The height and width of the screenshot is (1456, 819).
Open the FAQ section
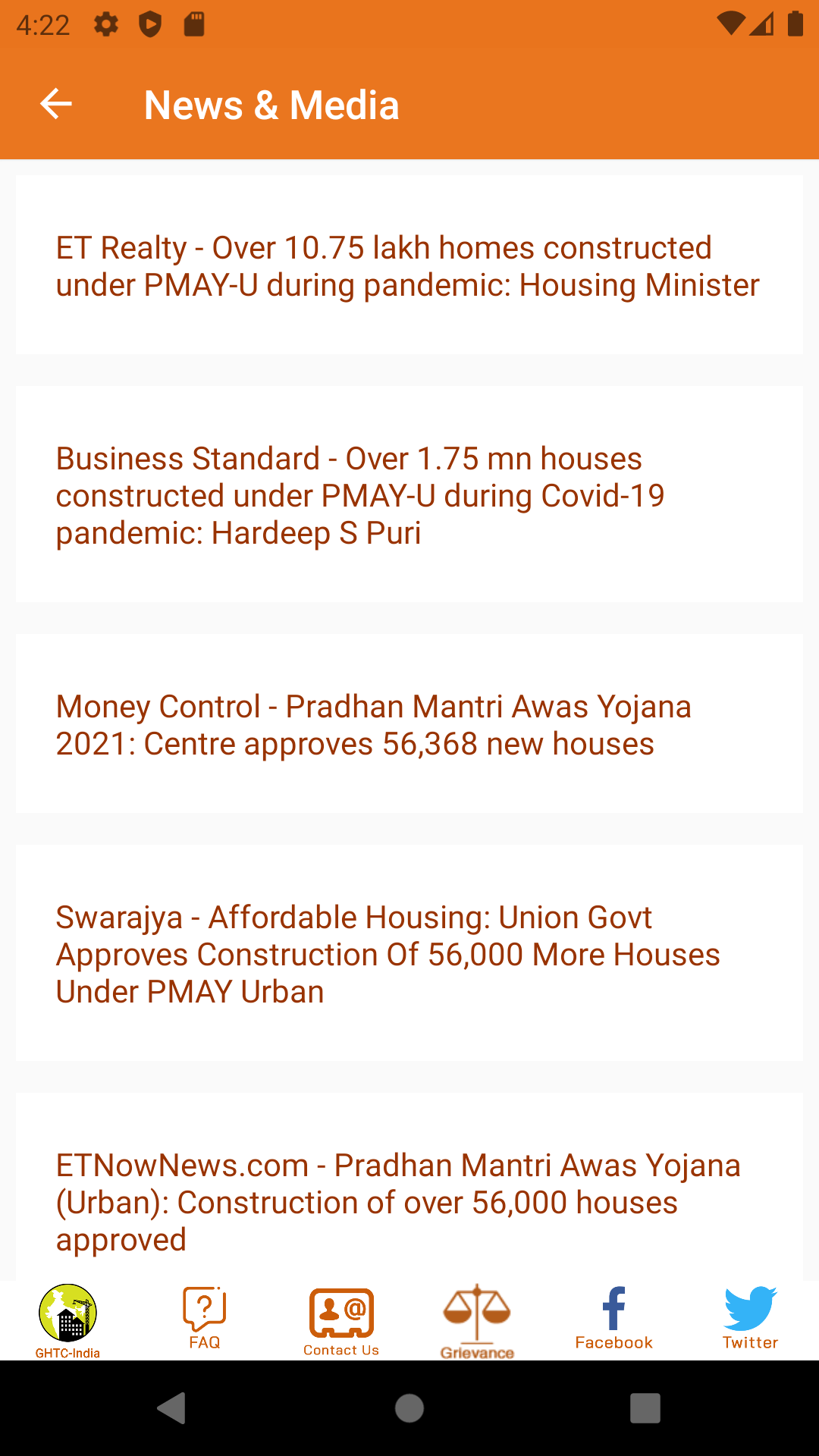[x=205, y=1319]
